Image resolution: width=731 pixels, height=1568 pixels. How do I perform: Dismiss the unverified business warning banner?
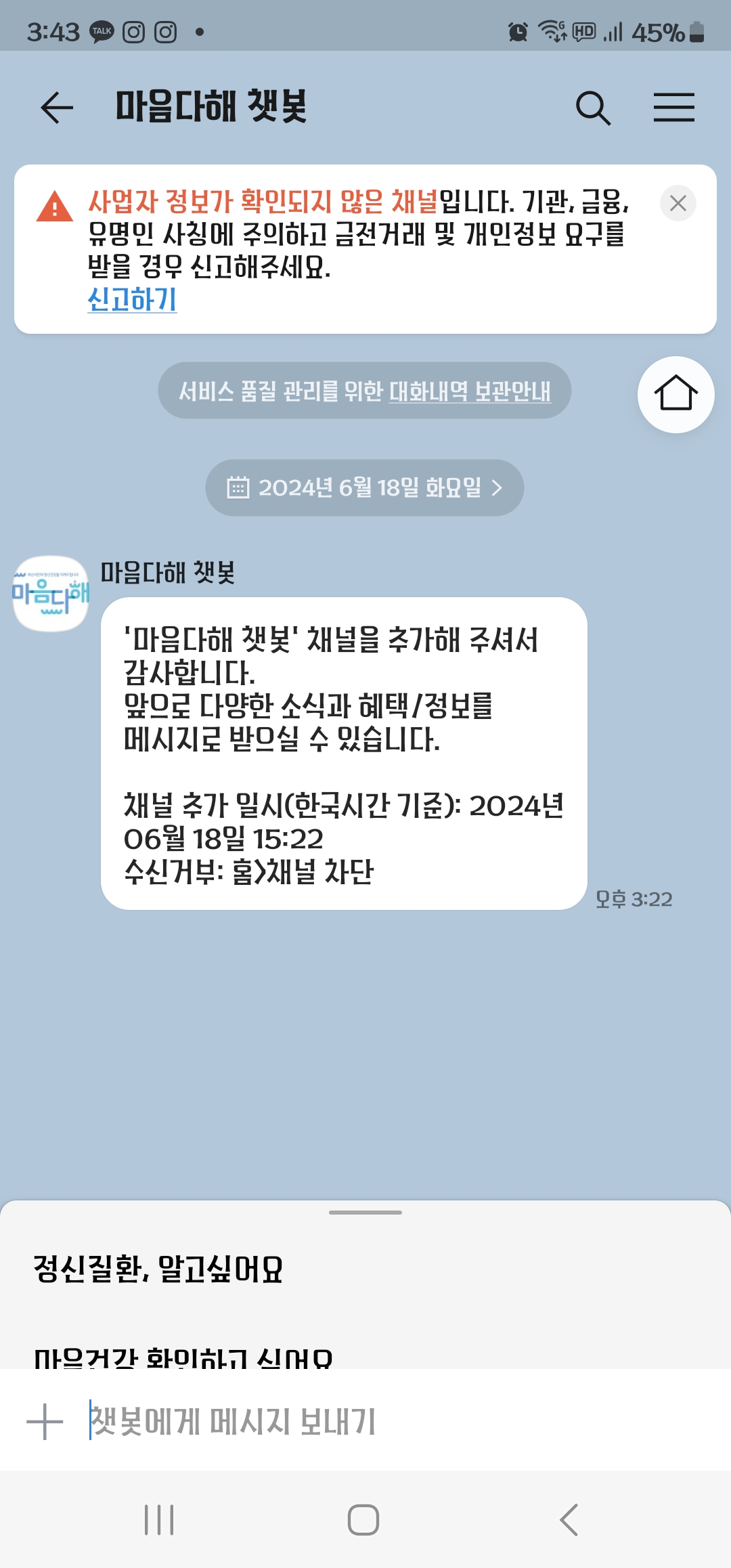pos(678,203)
